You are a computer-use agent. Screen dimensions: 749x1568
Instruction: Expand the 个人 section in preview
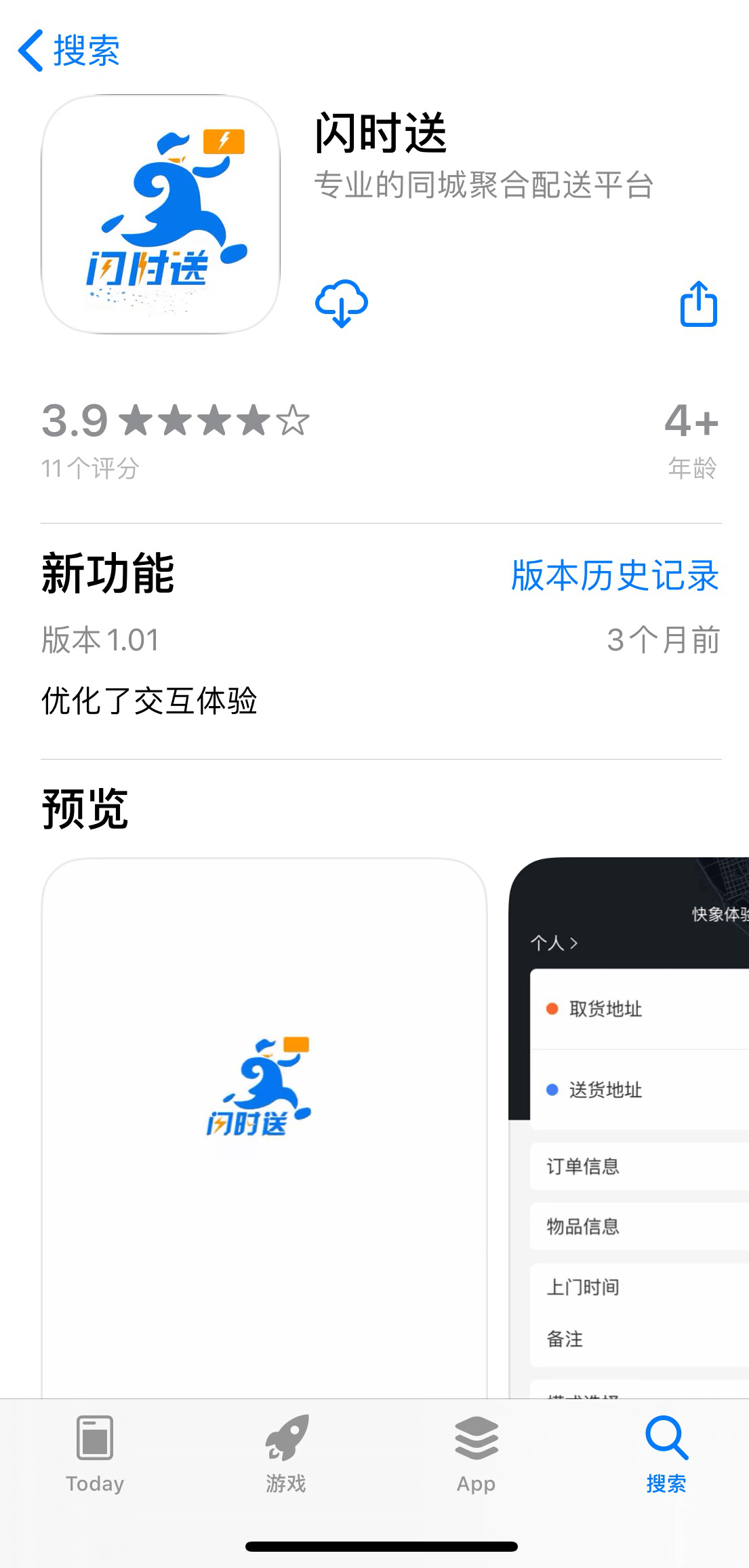(x=550, y=943)
